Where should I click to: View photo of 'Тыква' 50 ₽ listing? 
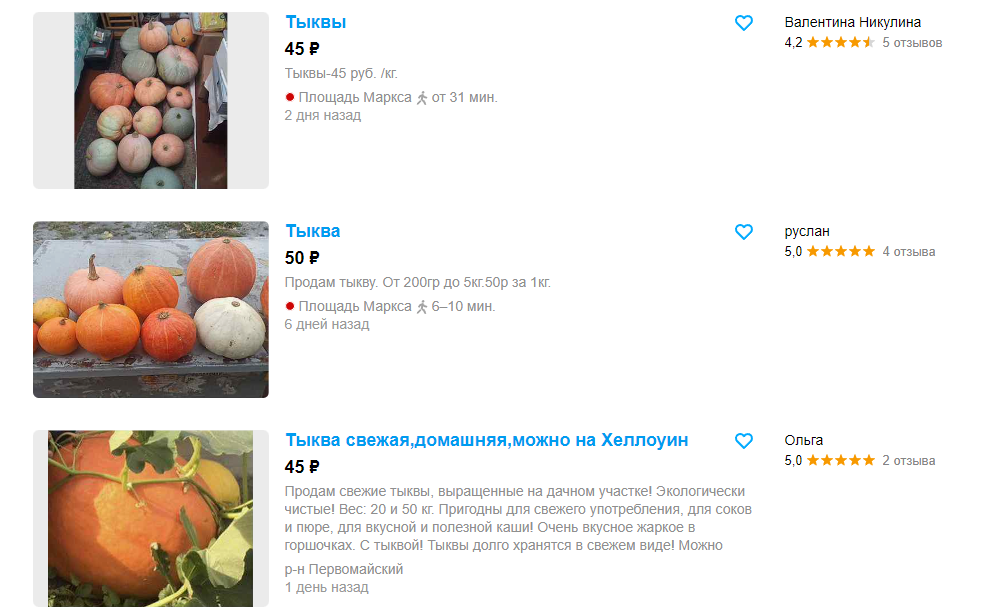(151, 309)
